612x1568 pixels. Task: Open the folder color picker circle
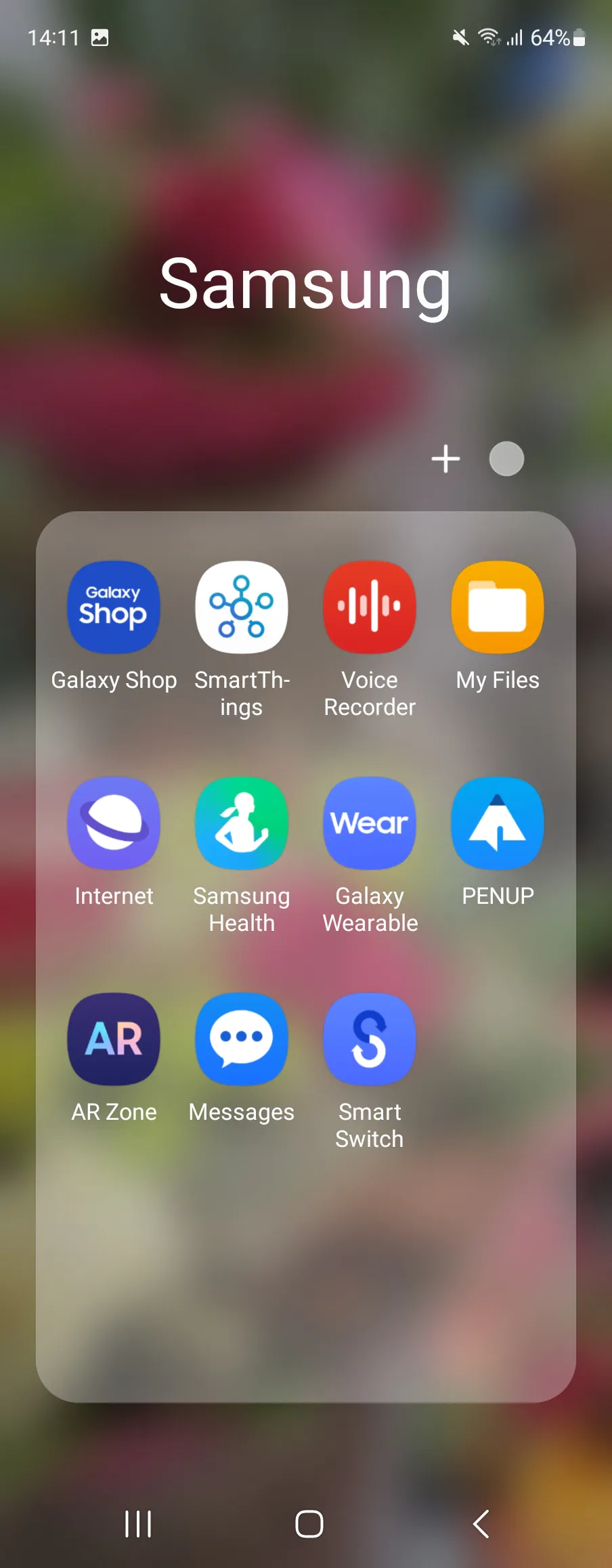506,459
